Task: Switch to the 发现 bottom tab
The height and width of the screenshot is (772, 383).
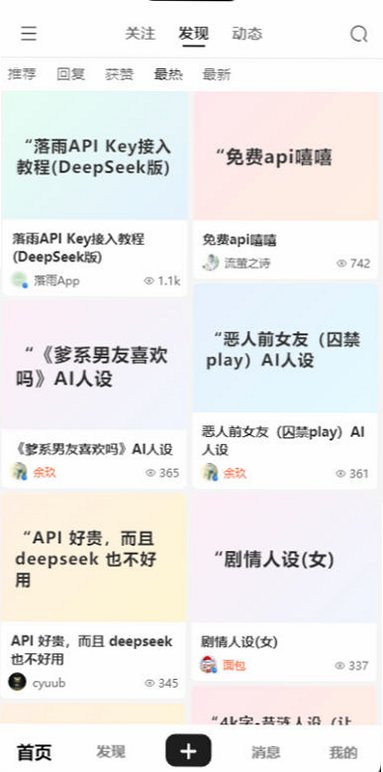Action: click(x=111, y=752)
